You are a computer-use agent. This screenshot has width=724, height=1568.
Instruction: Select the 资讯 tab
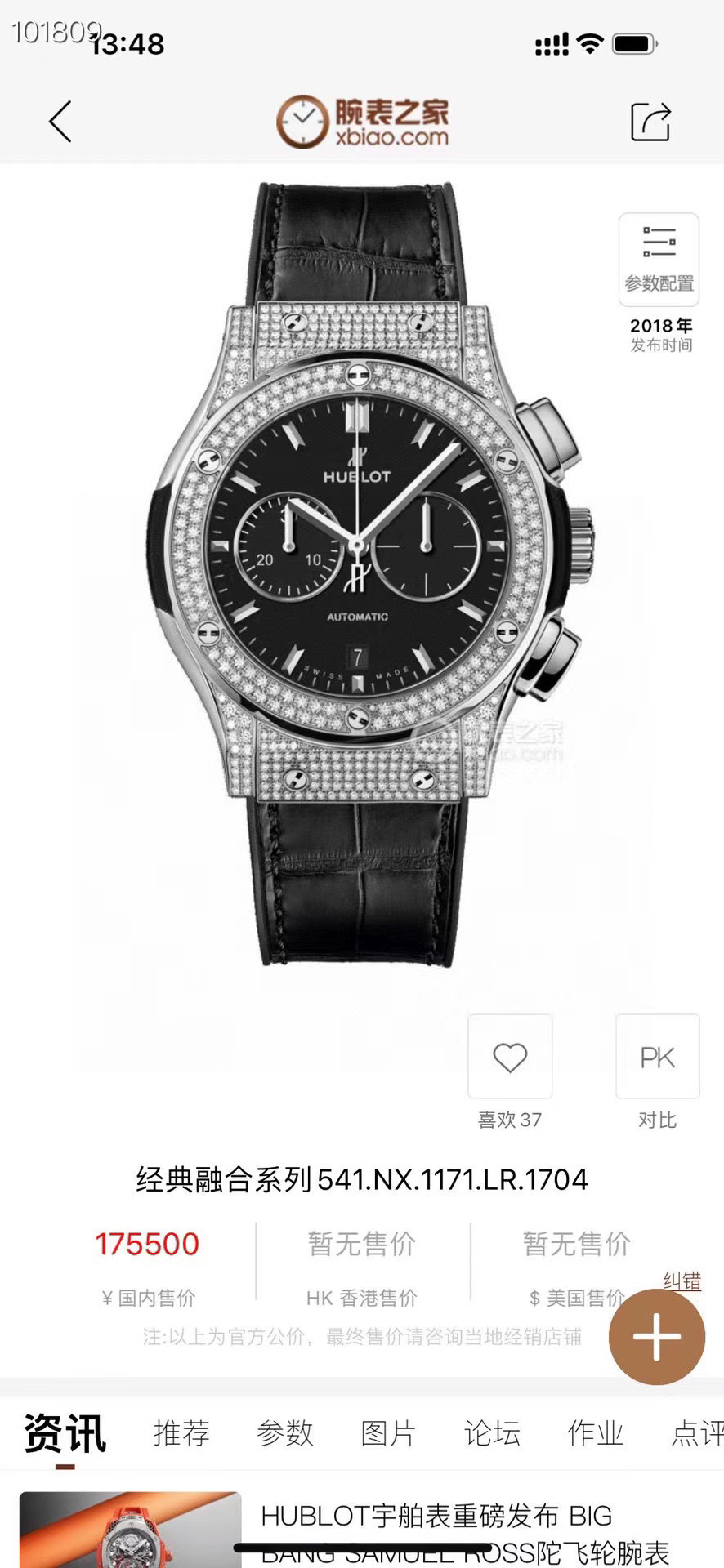pos(65,1433)
